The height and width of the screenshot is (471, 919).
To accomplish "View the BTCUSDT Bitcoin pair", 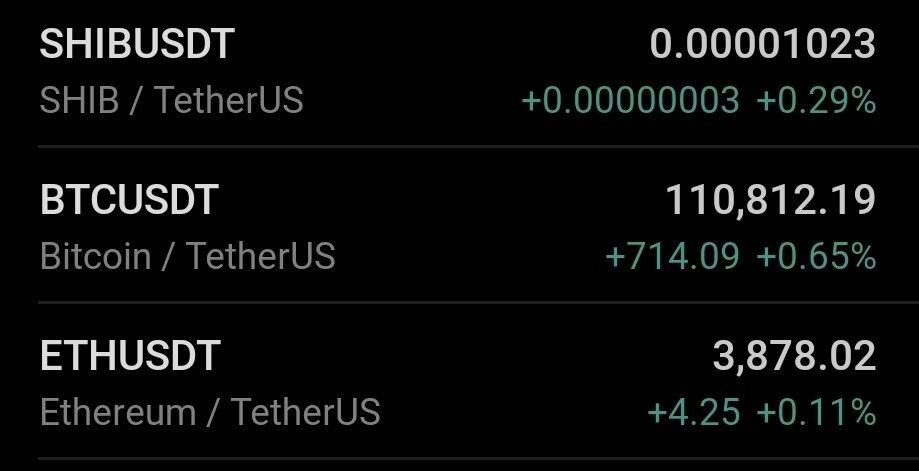I will point(459,227).
